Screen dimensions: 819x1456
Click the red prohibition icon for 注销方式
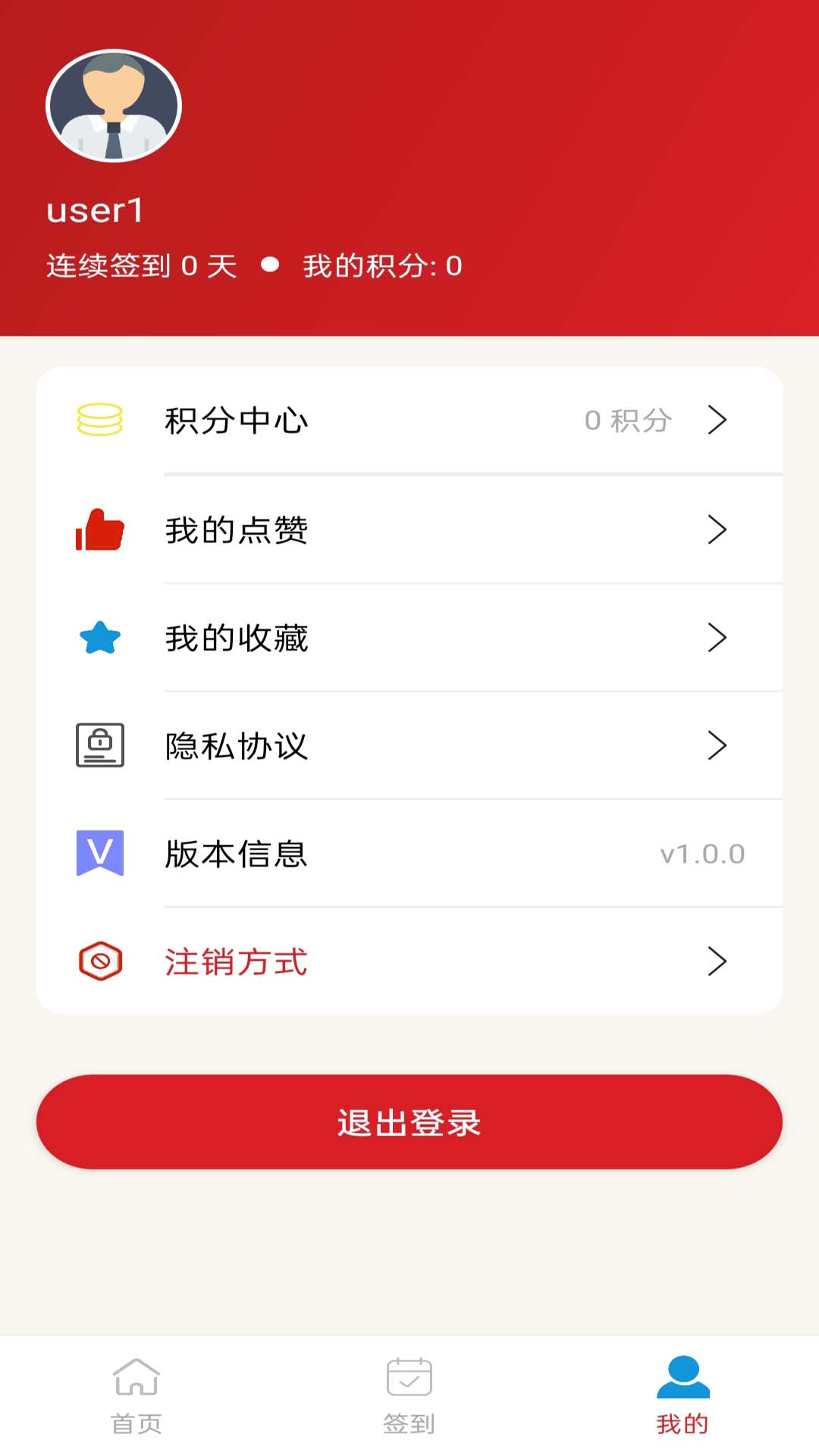click(x=101, y=961)
